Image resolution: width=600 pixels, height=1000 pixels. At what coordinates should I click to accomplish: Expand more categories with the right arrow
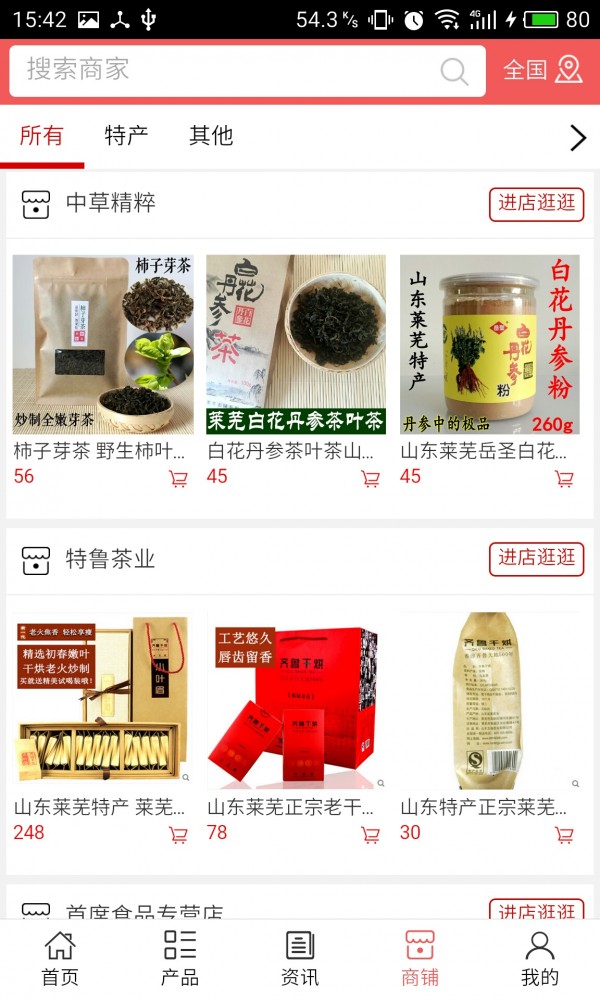coord(577,137)
